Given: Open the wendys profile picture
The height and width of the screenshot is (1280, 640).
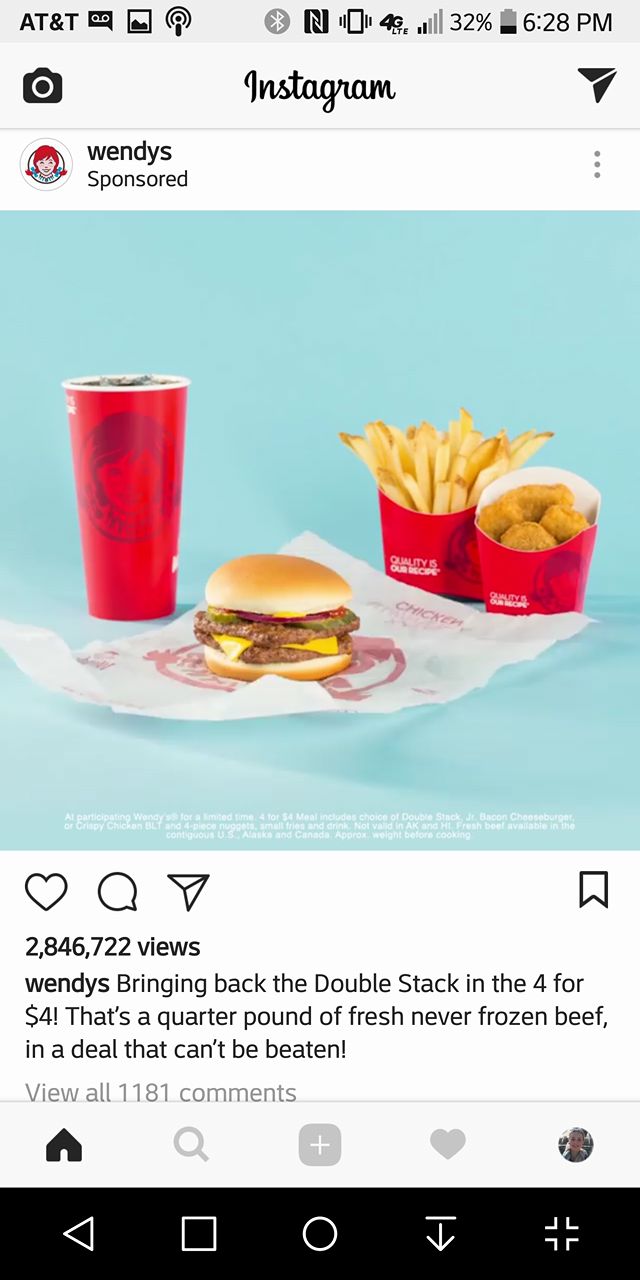Looking at the screenshot, I should tap(46, 165).
